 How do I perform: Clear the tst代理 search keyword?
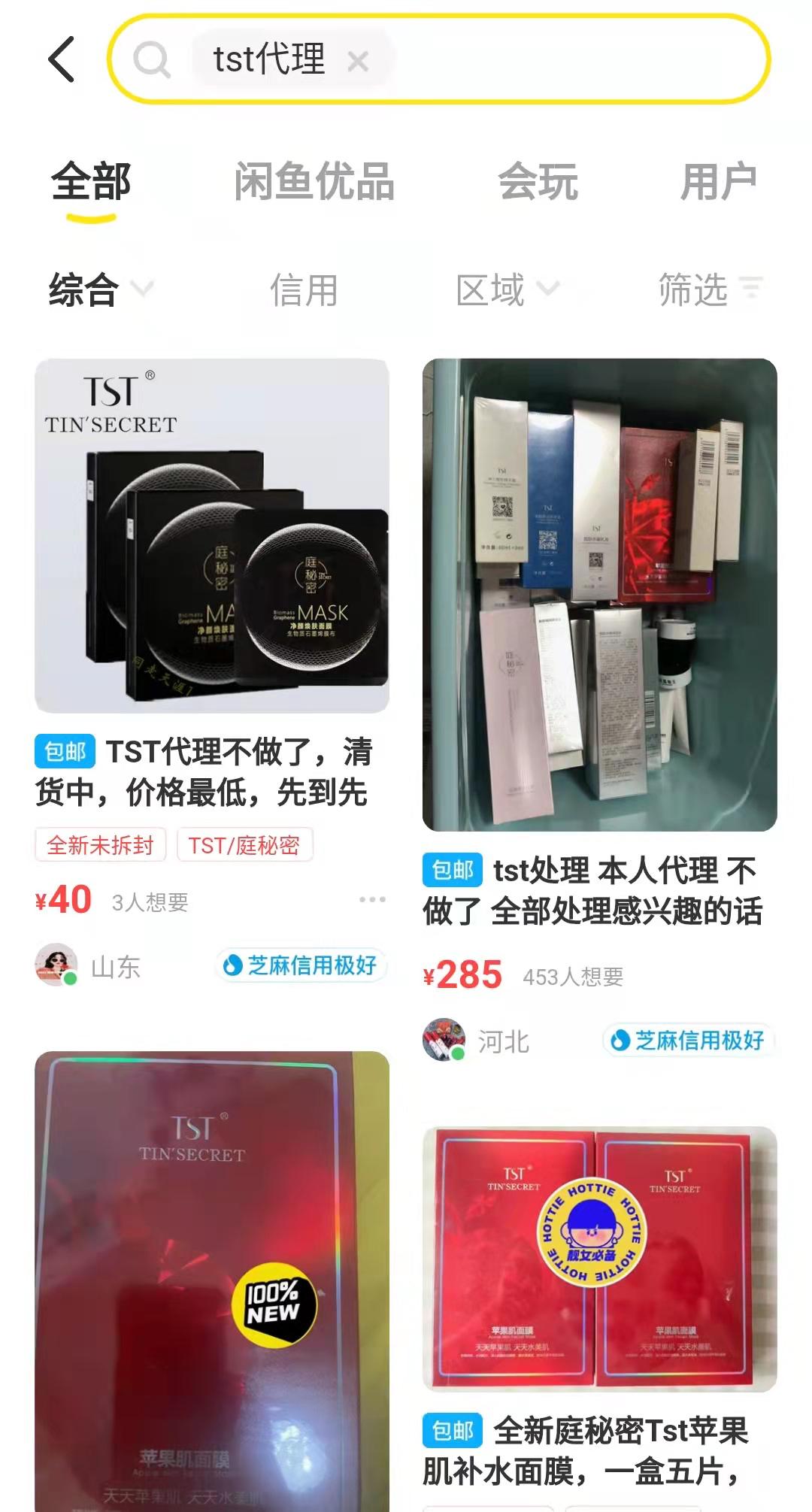(358, 61)
